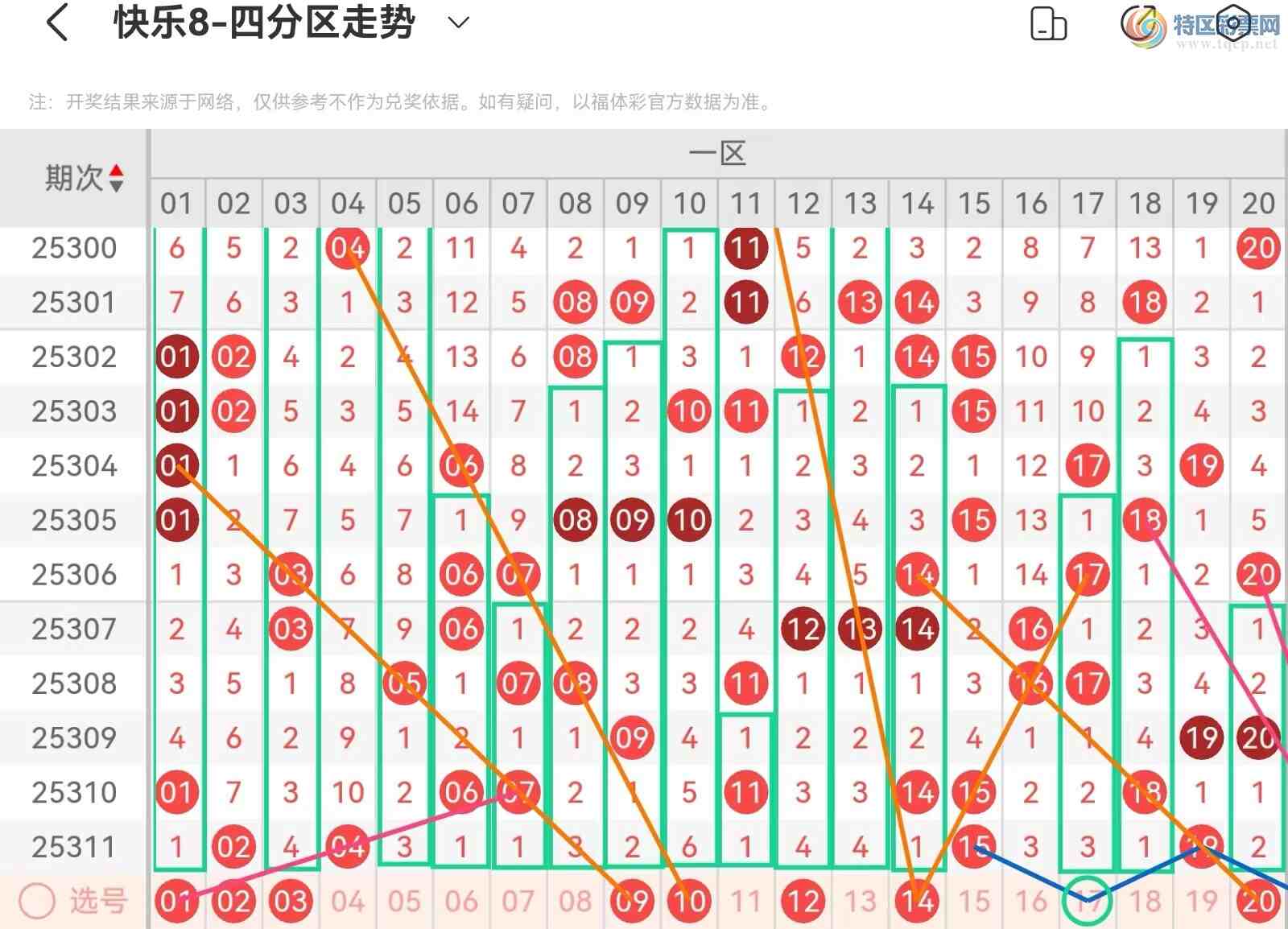The width and height of the screenshot is (1288, 929).
Task: Tap the 选号 circle at row start
Action: 37,901
